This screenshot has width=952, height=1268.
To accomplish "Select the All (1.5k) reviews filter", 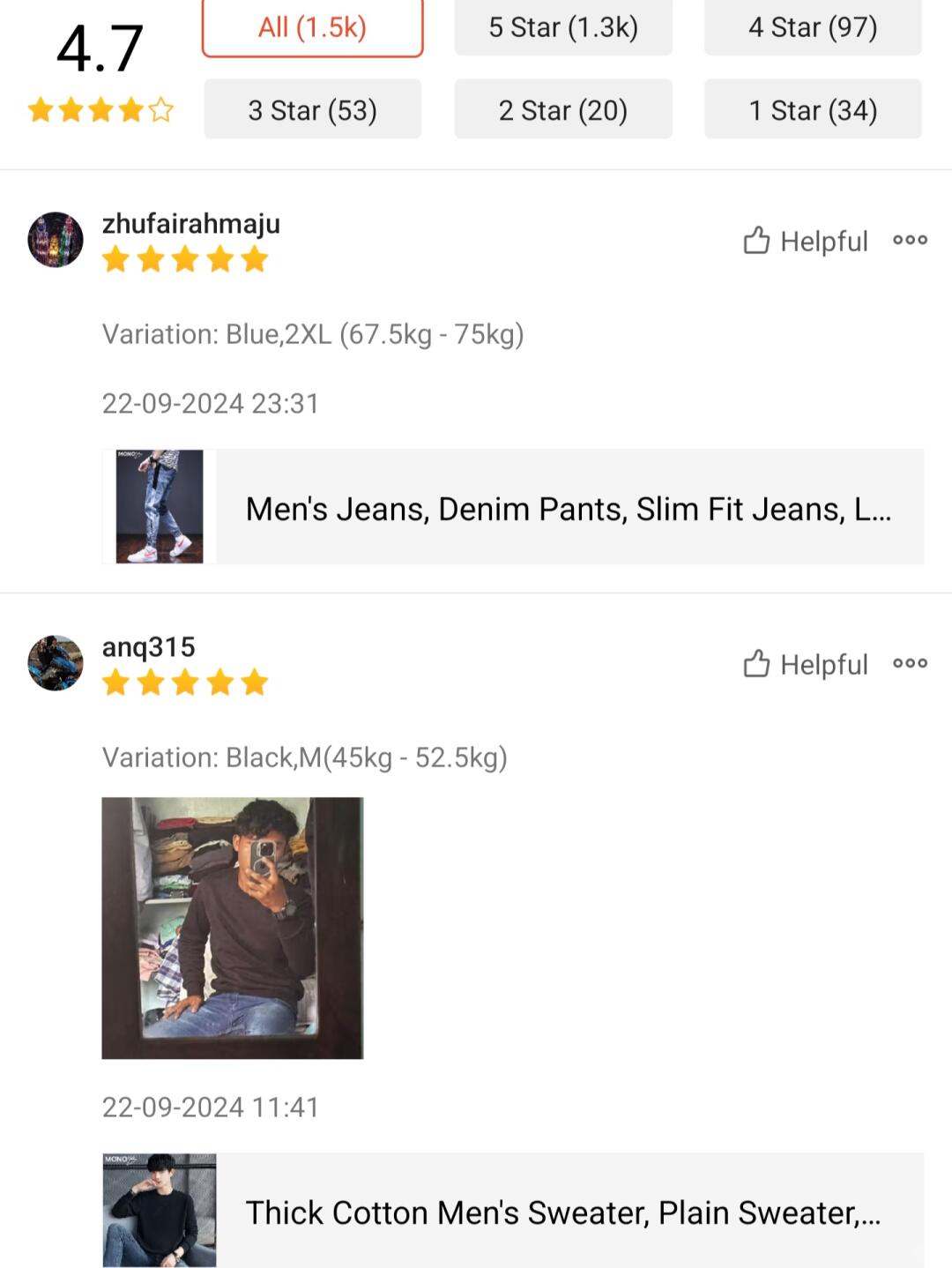I will click(312, 27).
